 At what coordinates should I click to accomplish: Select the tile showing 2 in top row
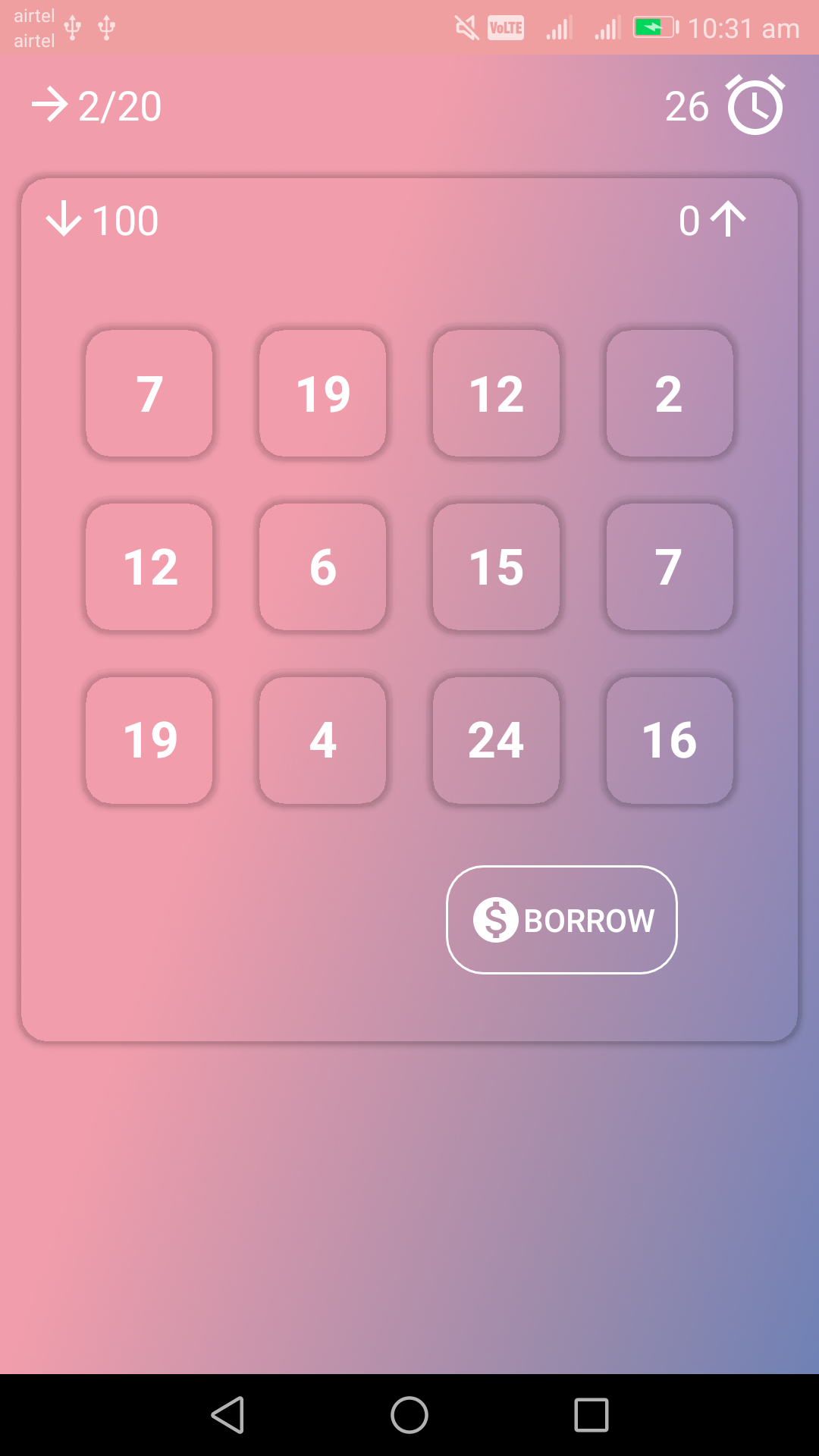click(x=668, y=393)
